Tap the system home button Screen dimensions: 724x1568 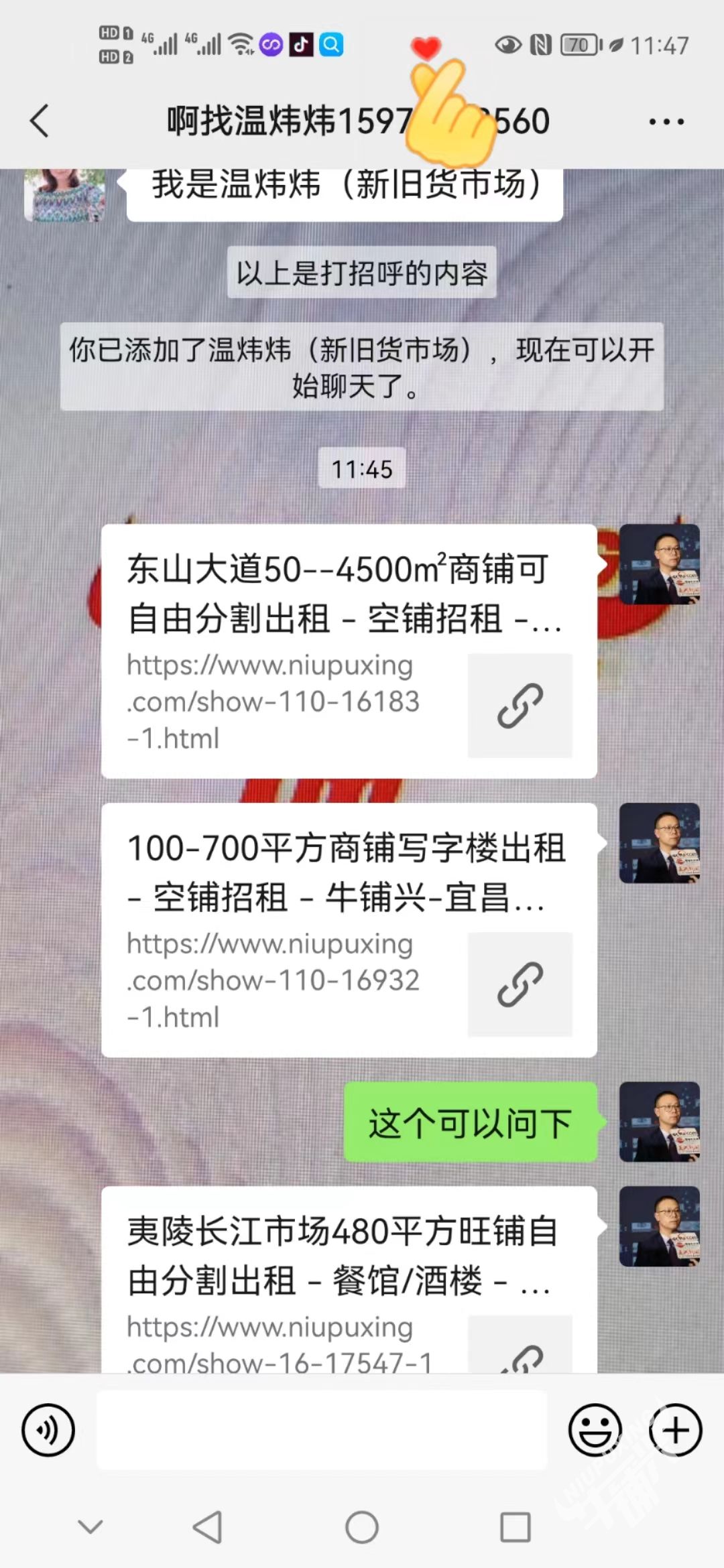point(362,1527)
